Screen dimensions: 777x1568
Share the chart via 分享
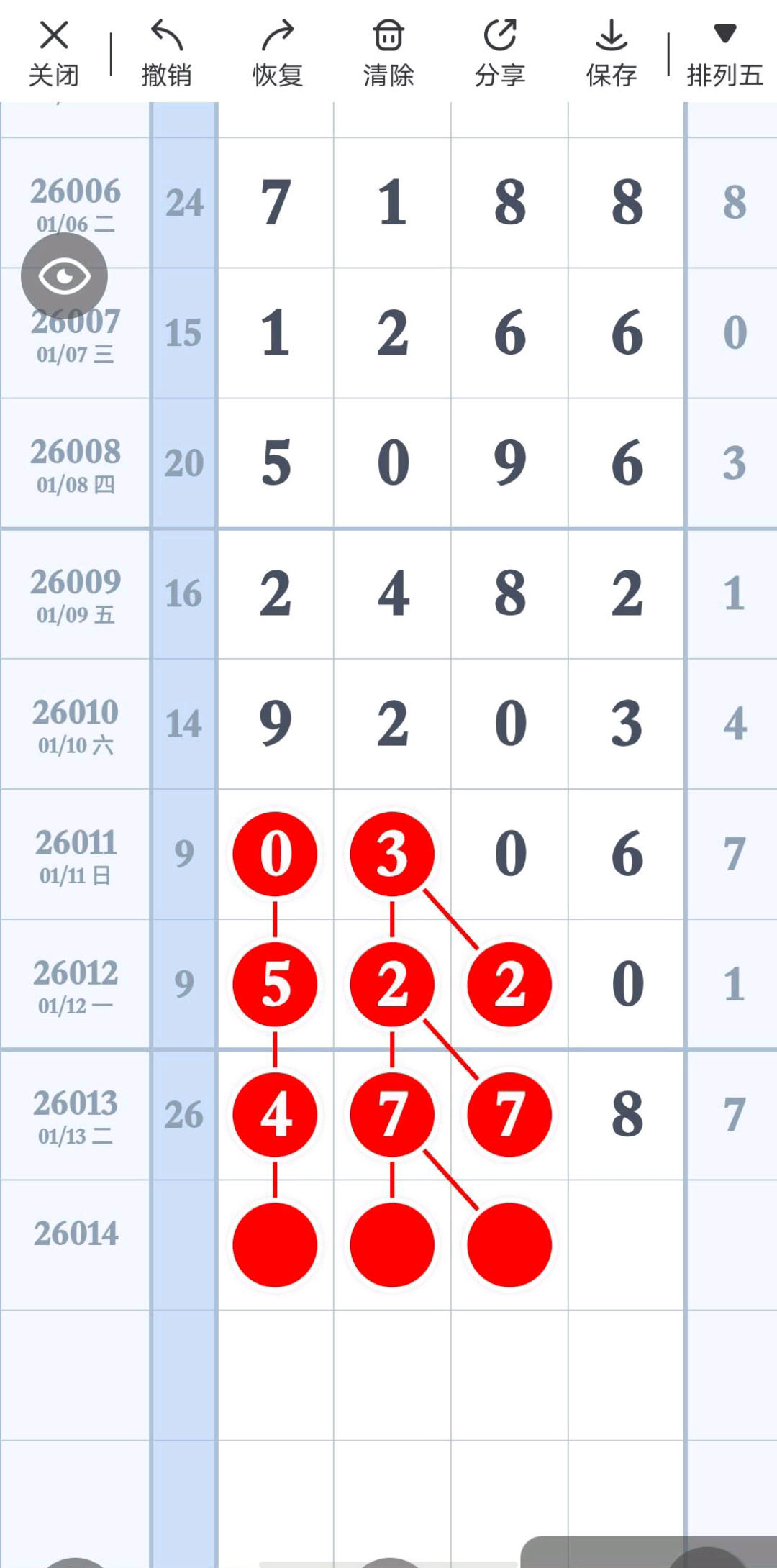[x=500, y=53]
